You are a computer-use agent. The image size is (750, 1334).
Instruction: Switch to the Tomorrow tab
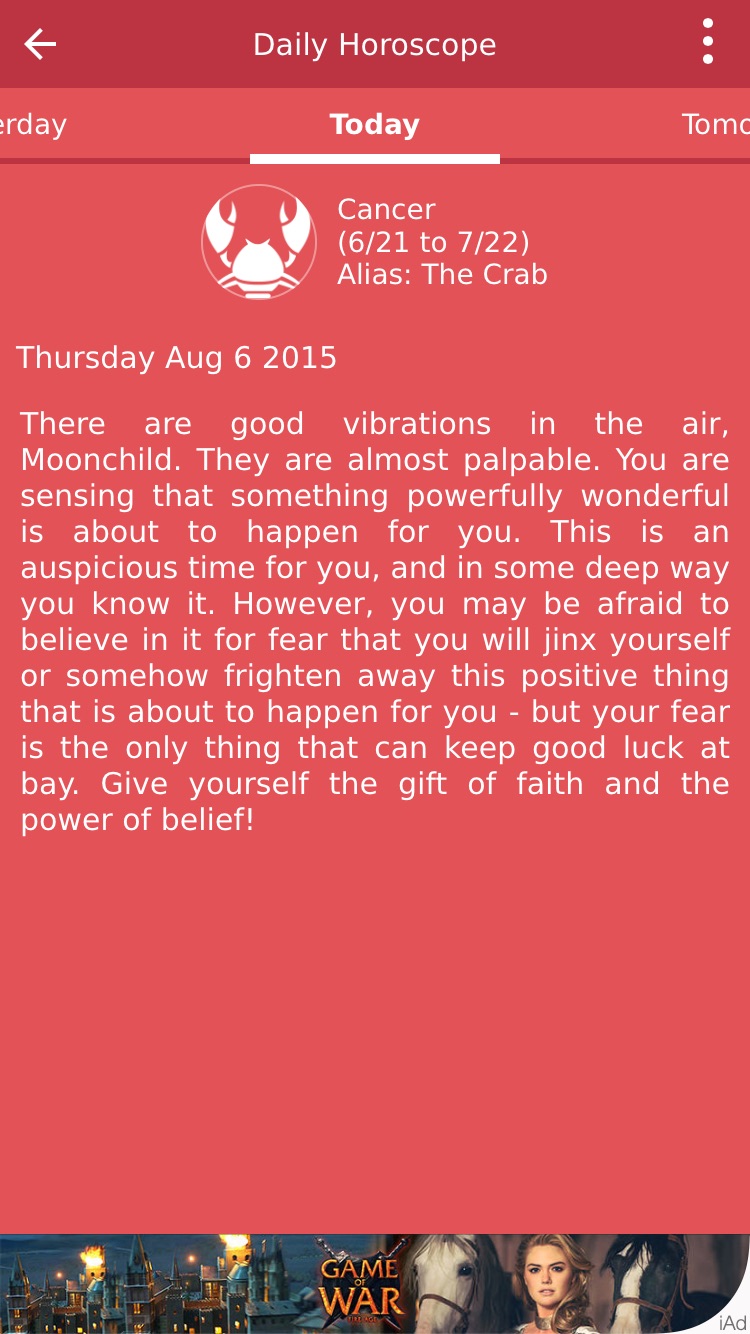tap(714, 125)
